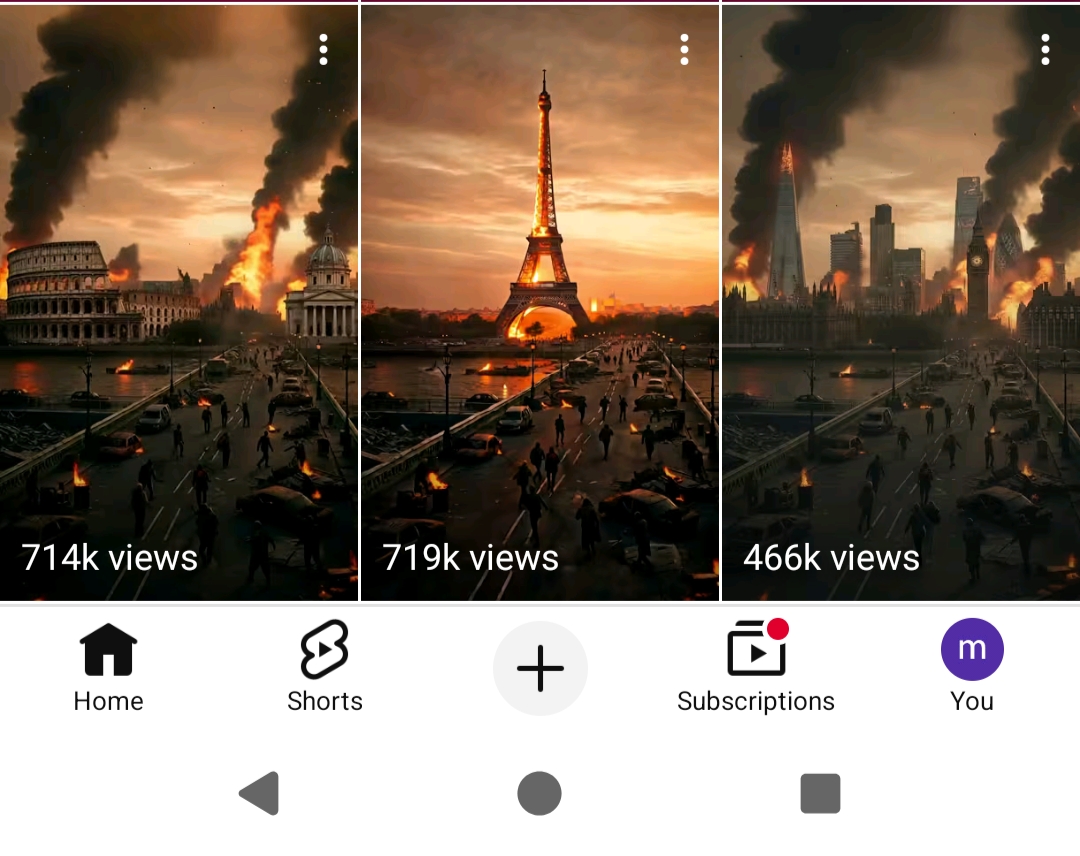Image resolution: width=1080 pixels, height=856 pixels.
Task: Tap the three-dot menu on the 466k views Short
Action: (x=1045, y=50)
